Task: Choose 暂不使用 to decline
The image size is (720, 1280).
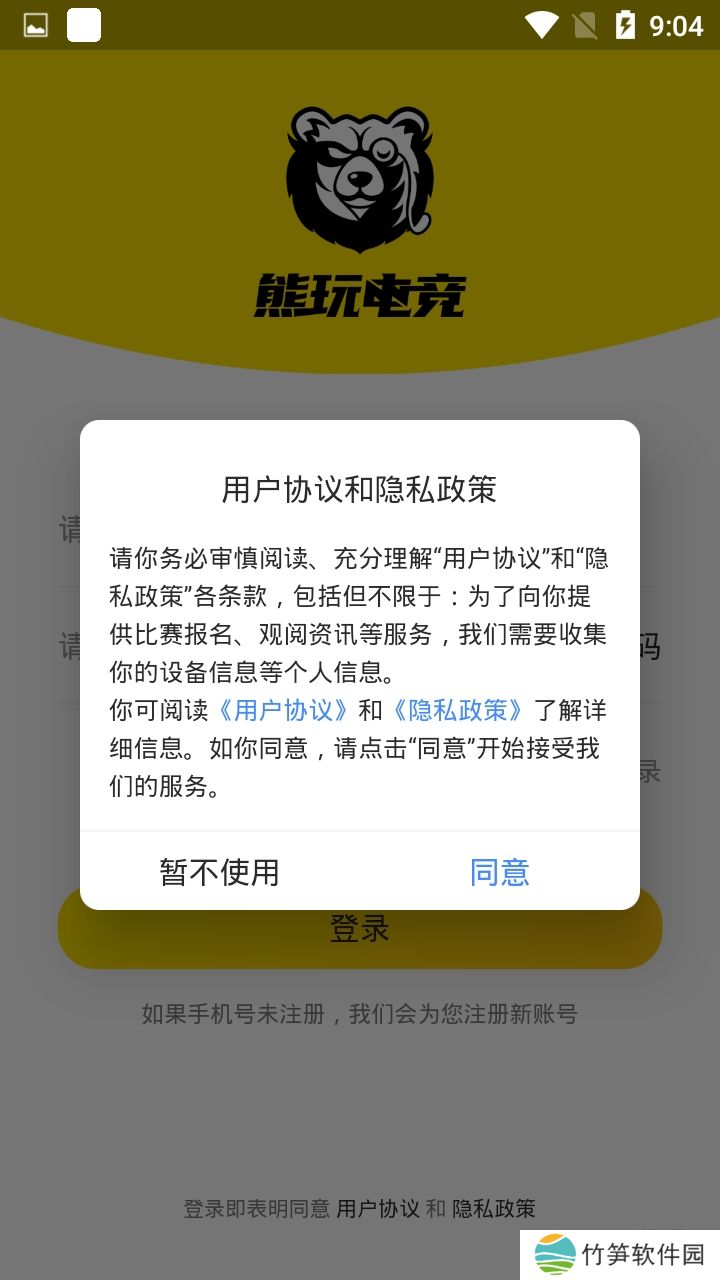Action: click(219, 872)
